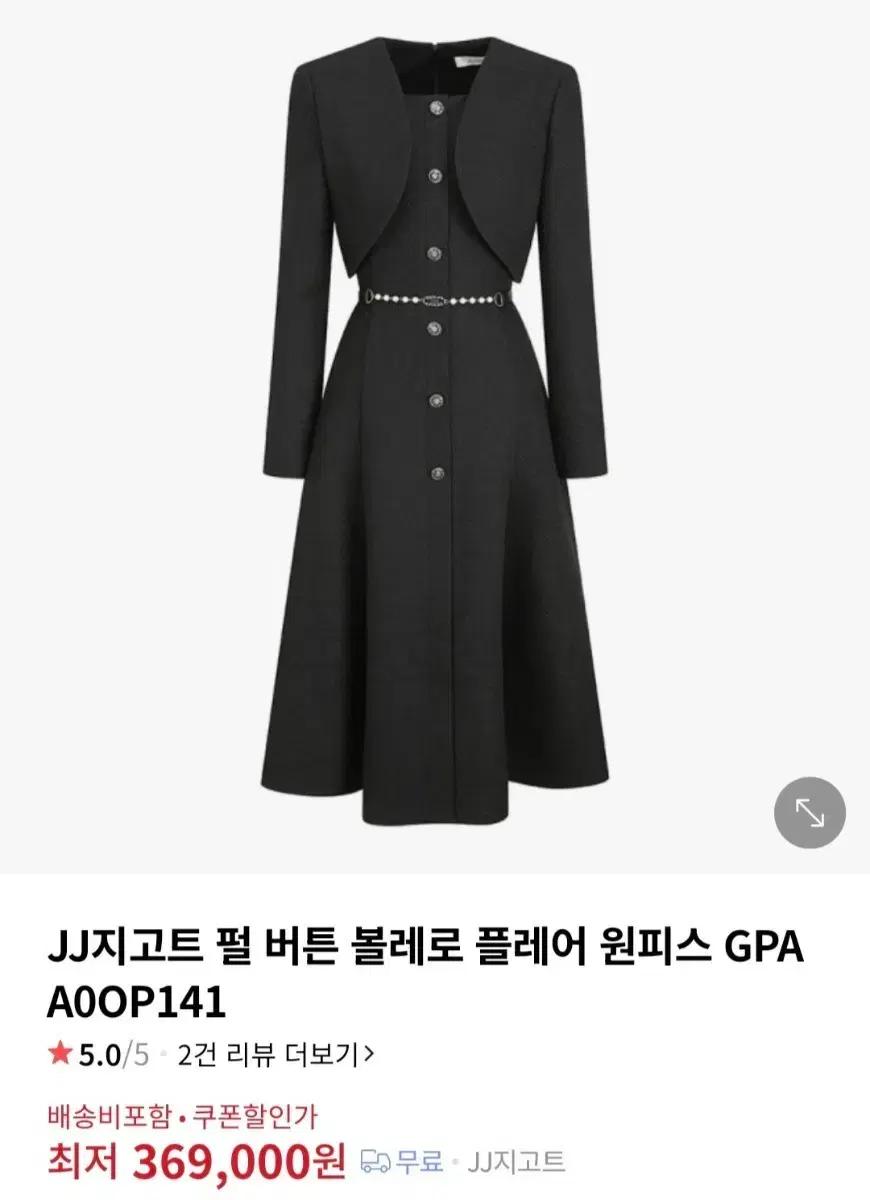870x1200 pixels.
Task: Tap the pearl belt on the dress image
Action: coord(435,300)
